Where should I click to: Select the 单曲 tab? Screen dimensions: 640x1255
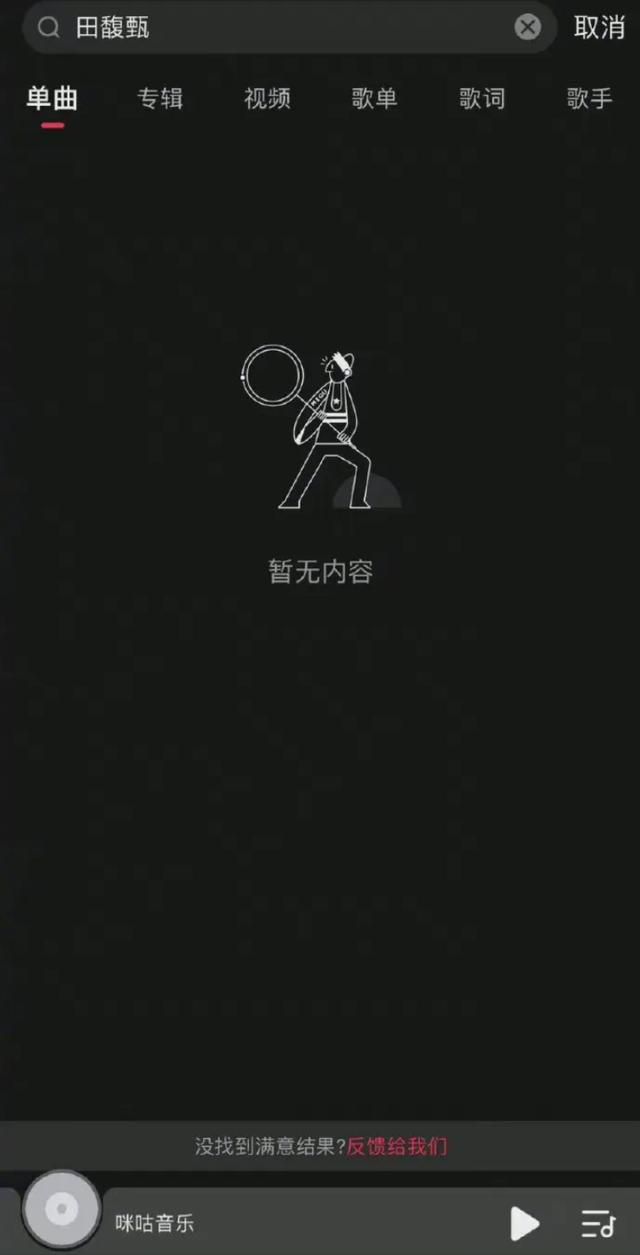(x=52, y=98)
